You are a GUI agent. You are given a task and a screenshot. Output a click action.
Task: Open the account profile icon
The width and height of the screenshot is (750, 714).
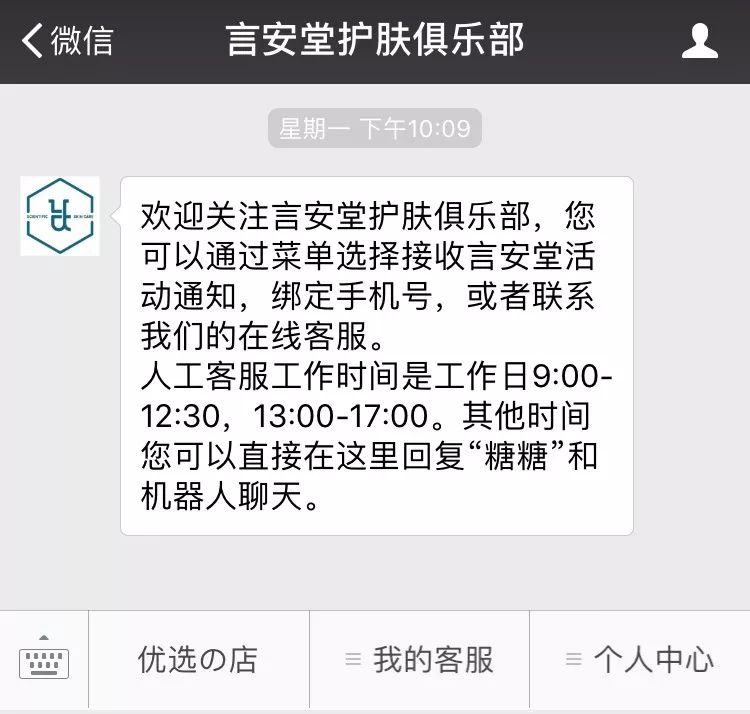[699, 41]
